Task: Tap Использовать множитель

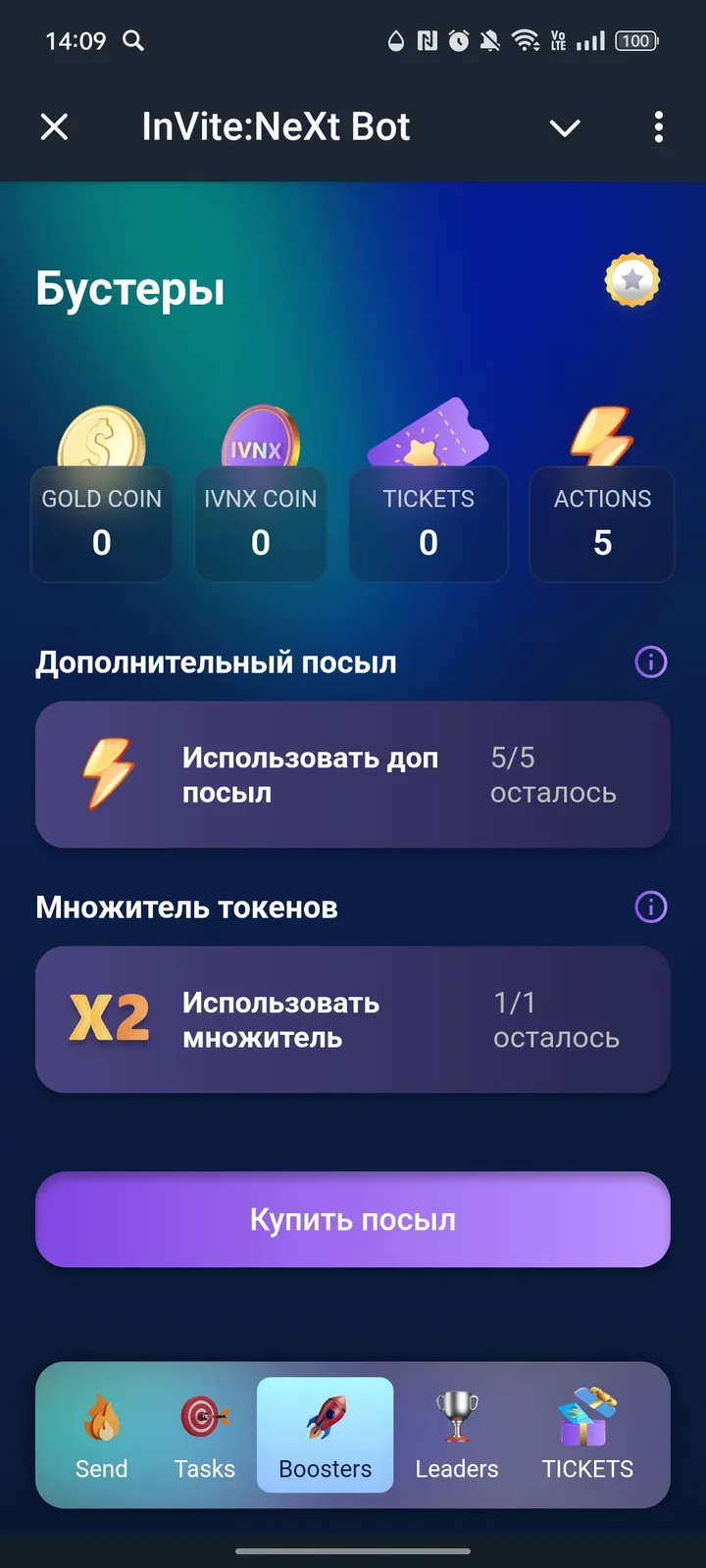Action: [353, 1019]
